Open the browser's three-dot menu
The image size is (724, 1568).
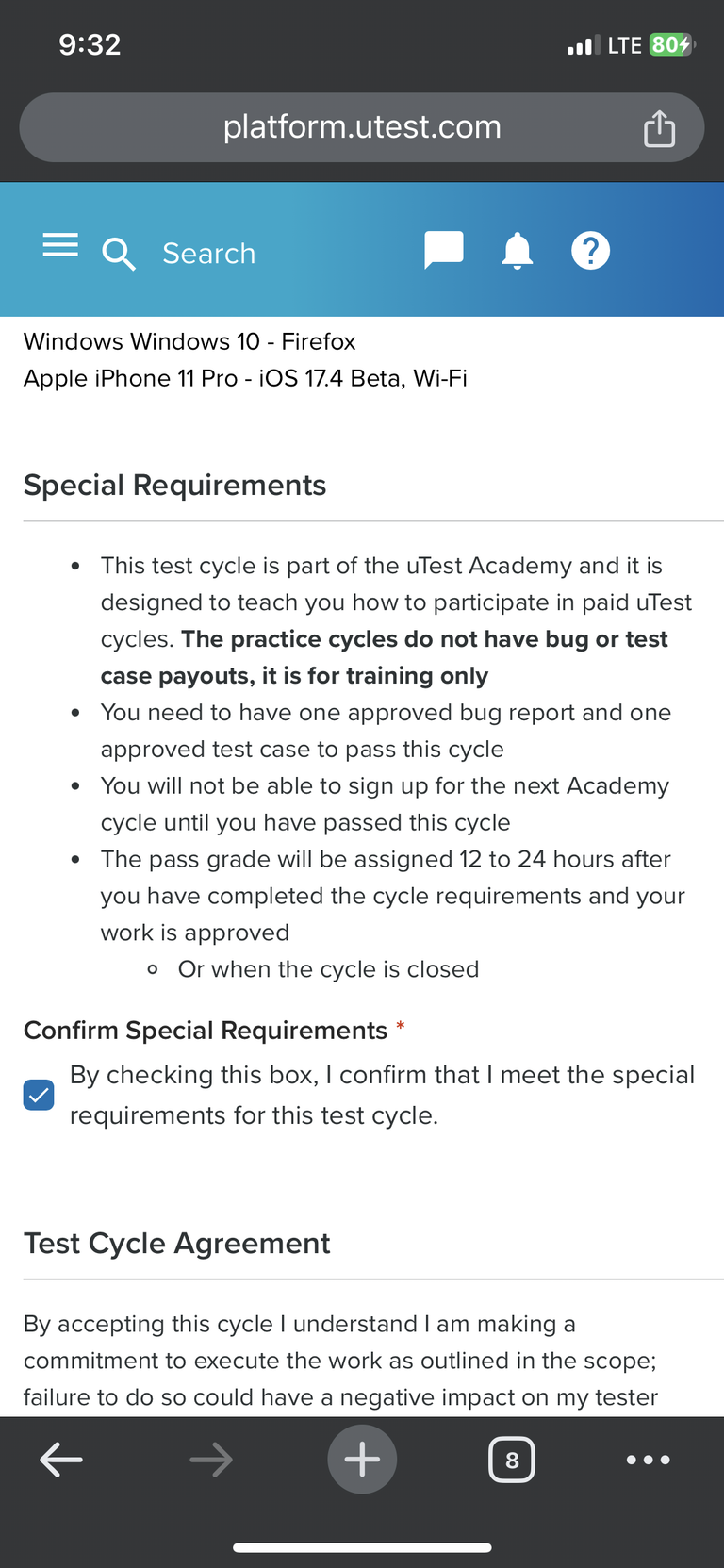pyautogui.click(x=649, y=1460)
